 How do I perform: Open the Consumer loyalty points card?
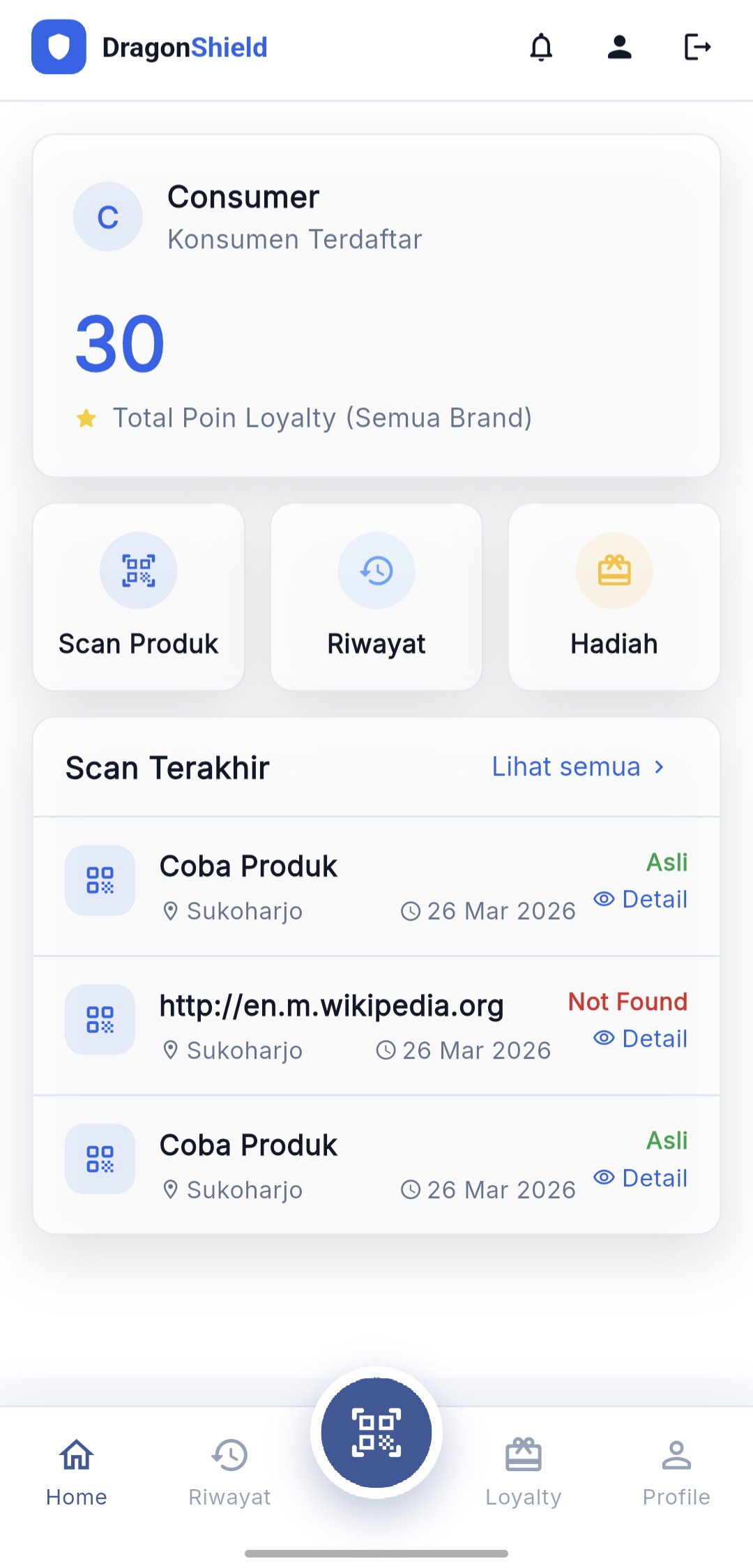pos(376,306)
